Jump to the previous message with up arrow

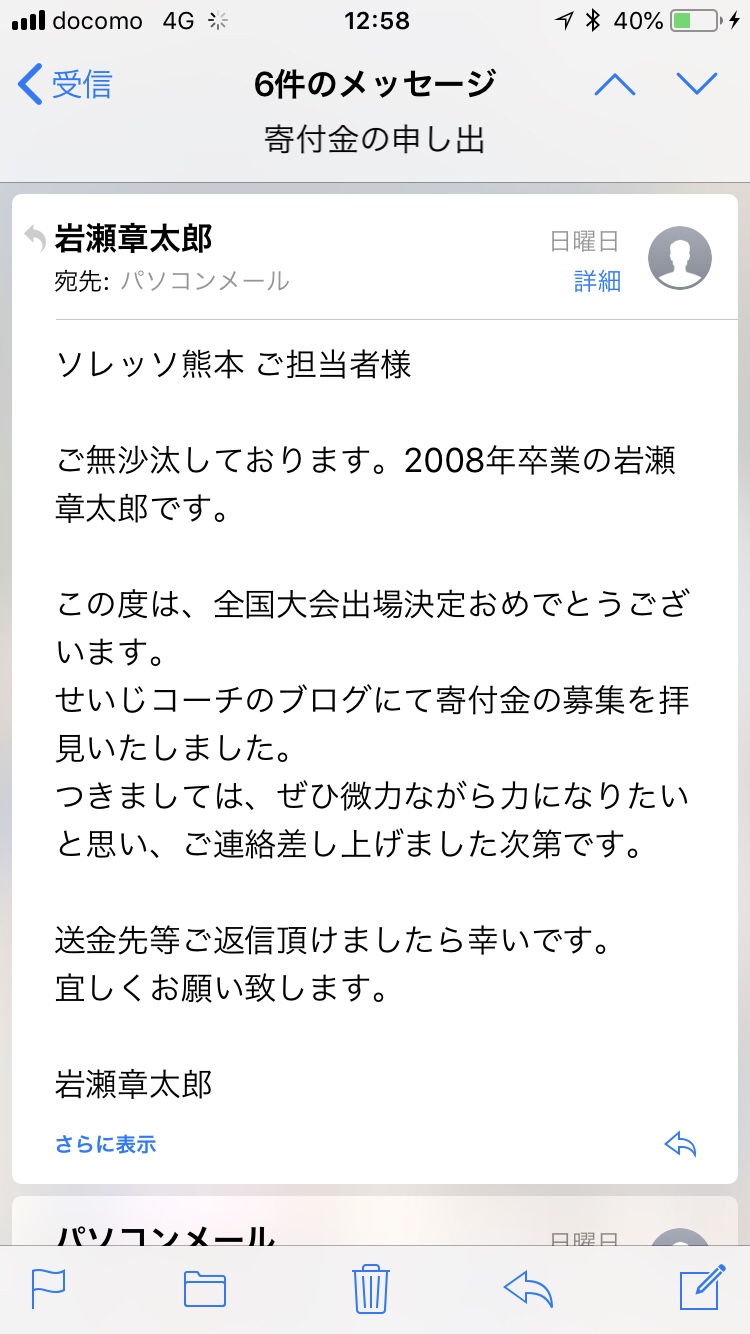[615, 84]
